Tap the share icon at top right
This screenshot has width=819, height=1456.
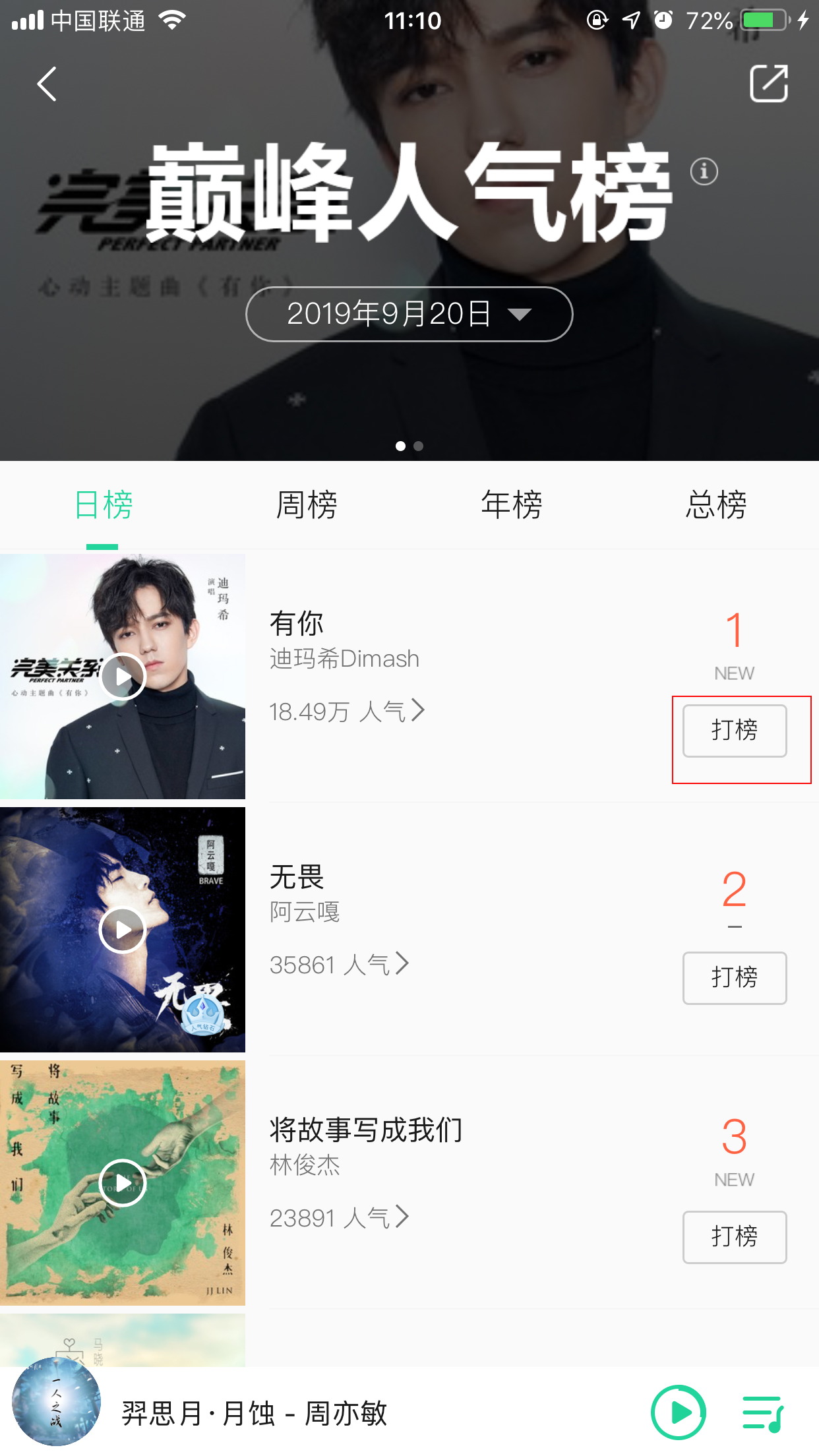coord(769,83)
